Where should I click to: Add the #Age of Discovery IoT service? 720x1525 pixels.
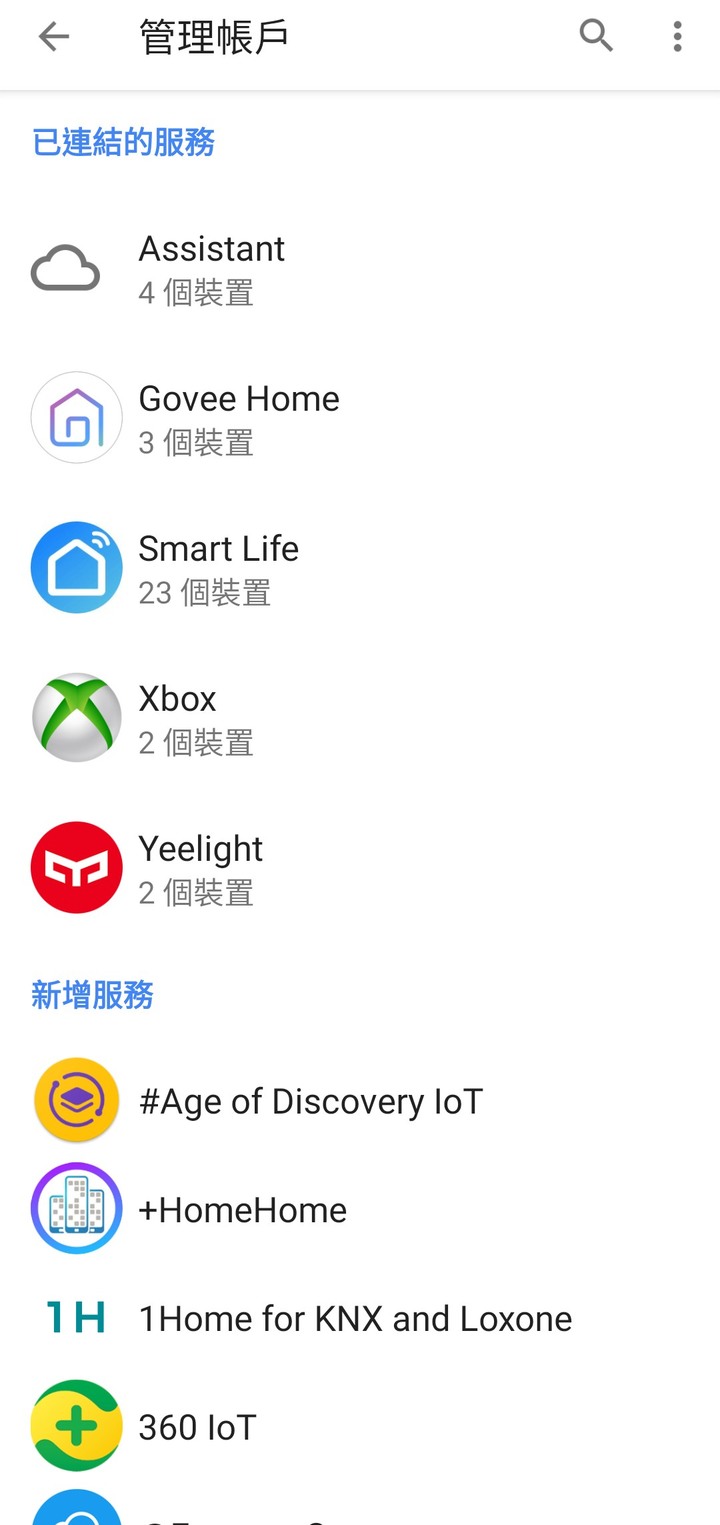coord(360,1101)
